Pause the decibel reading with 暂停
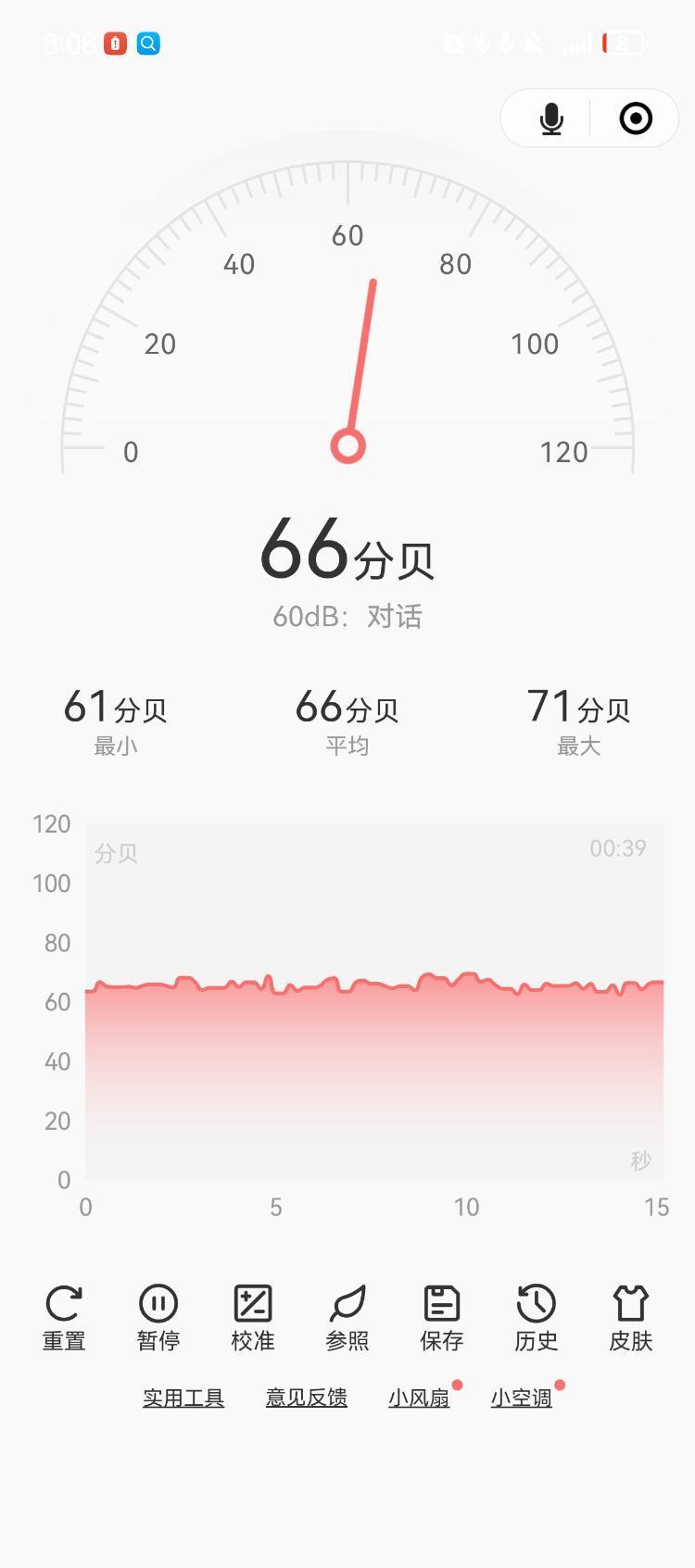The width and height of the screenshot is (695, 1568). 158,1317
